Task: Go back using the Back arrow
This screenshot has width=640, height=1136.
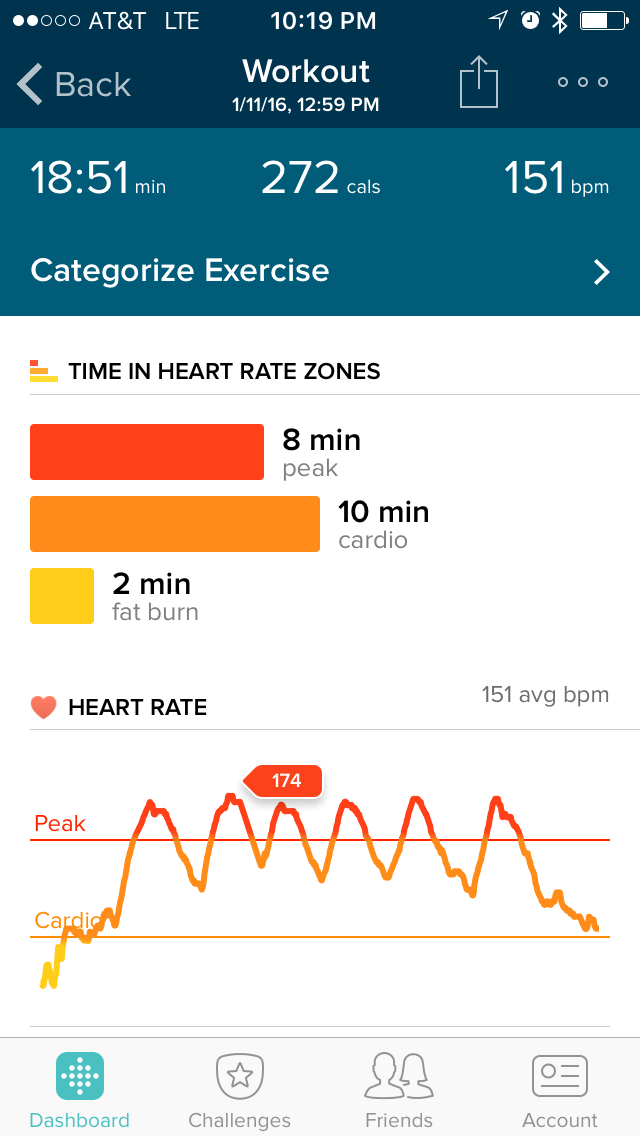Action: point(72,84)
